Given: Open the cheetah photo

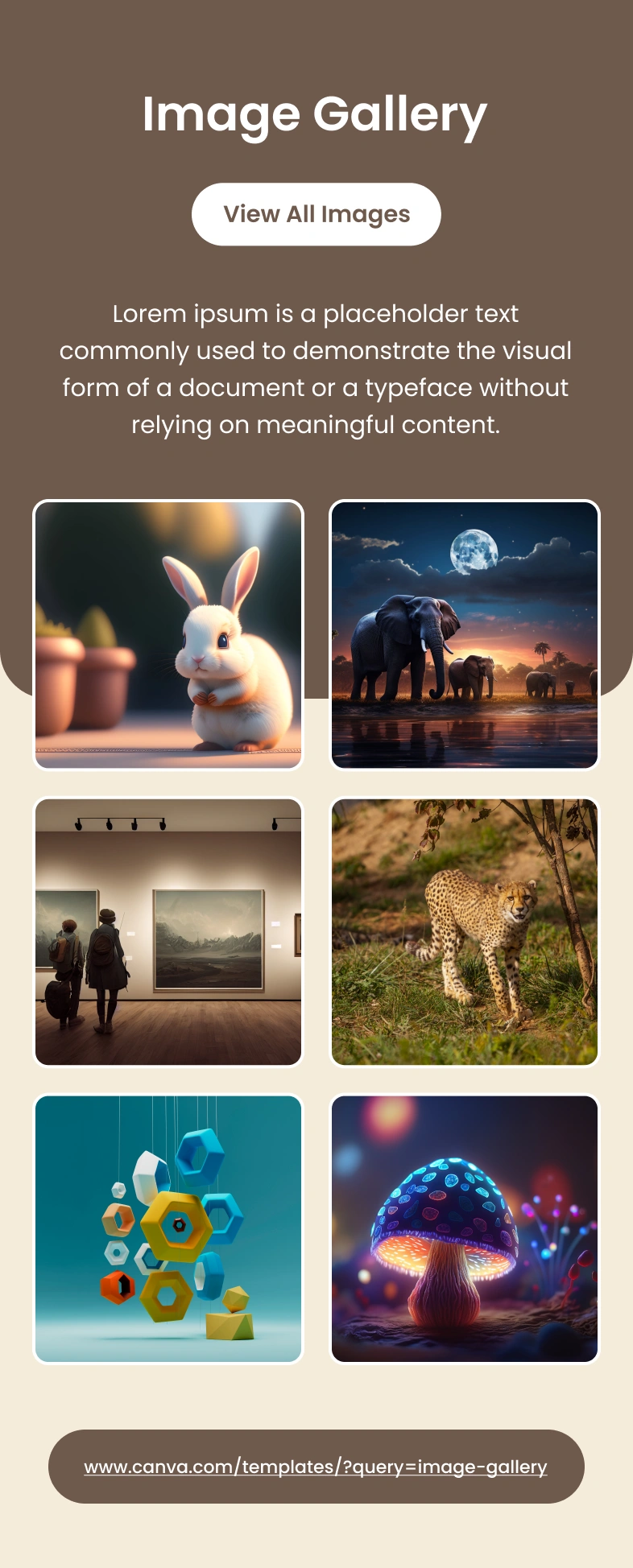Looking at the screenshot, I should click(x=465, y=932).
